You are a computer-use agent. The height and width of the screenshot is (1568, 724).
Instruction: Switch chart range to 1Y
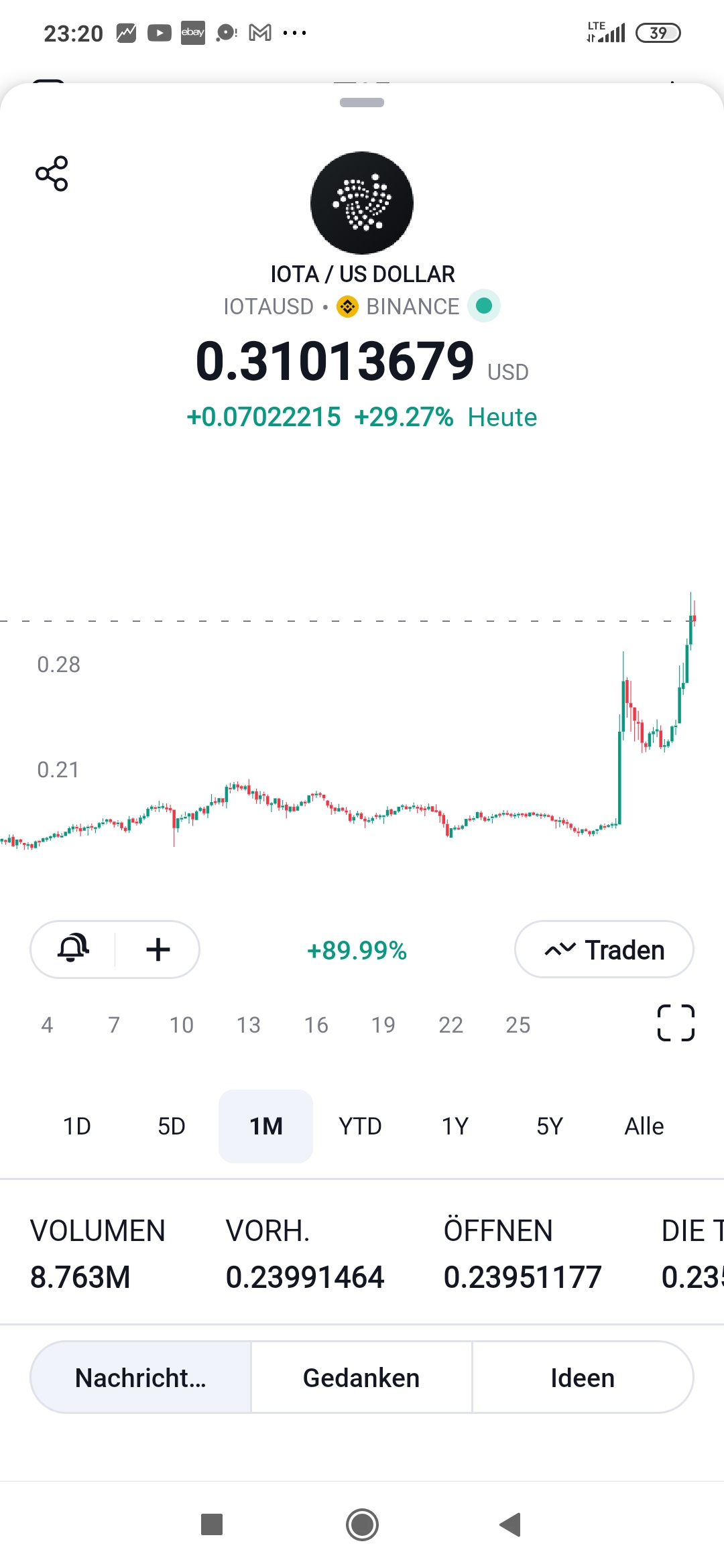[455, 1126]
